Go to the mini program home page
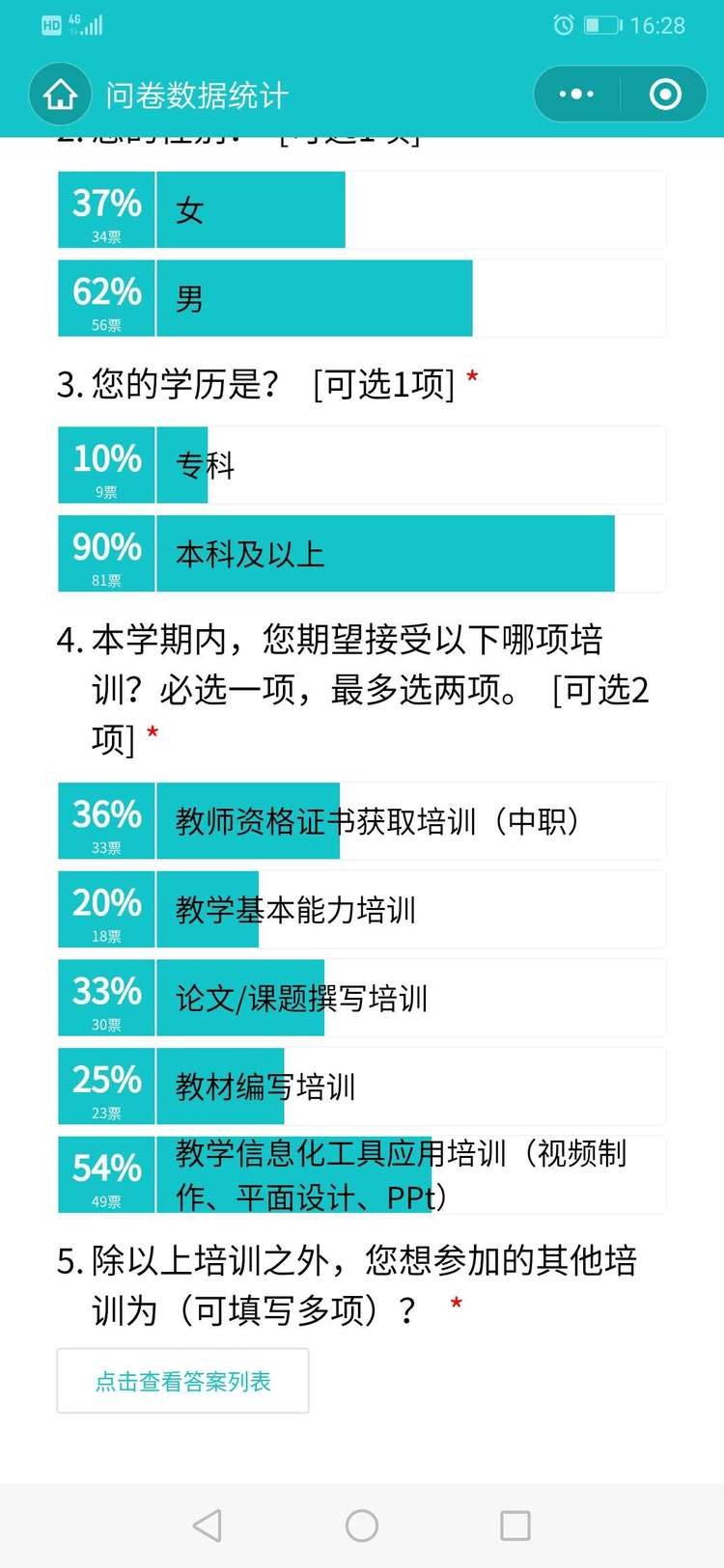This screenshot has width=724, height=1568. point(61,95)
